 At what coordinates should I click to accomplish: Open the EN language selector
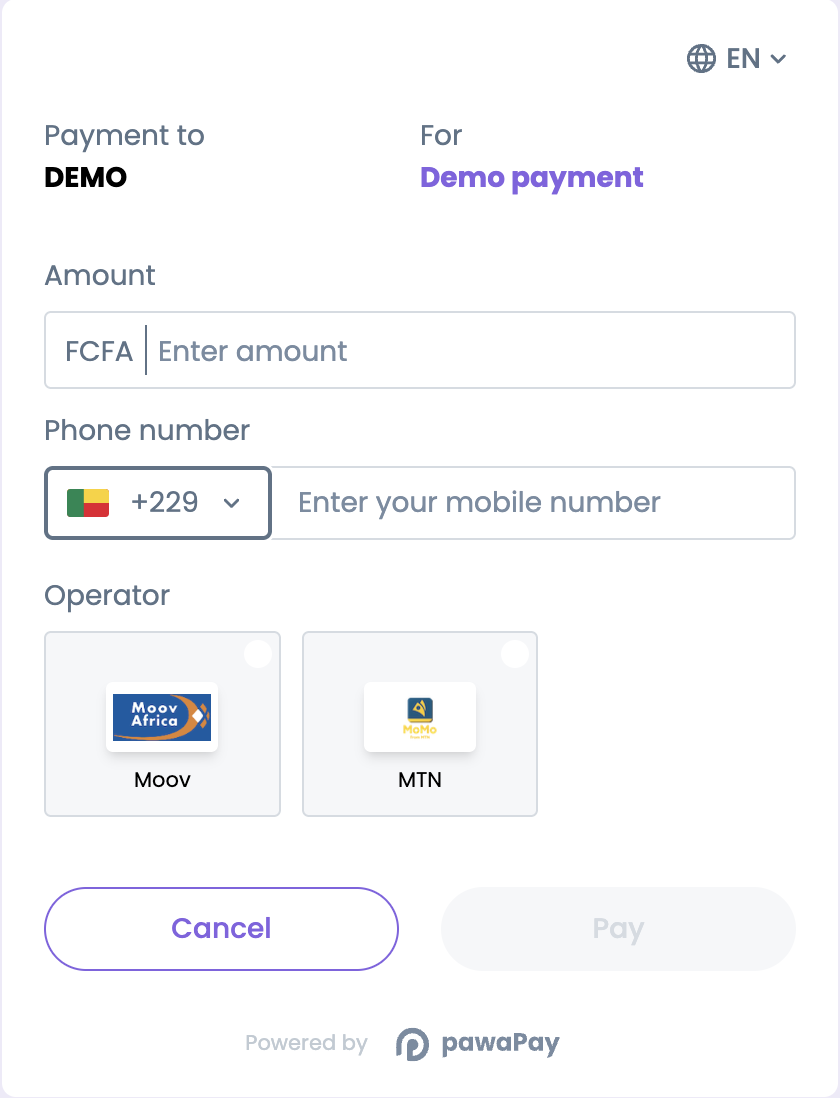pos(737,59)
